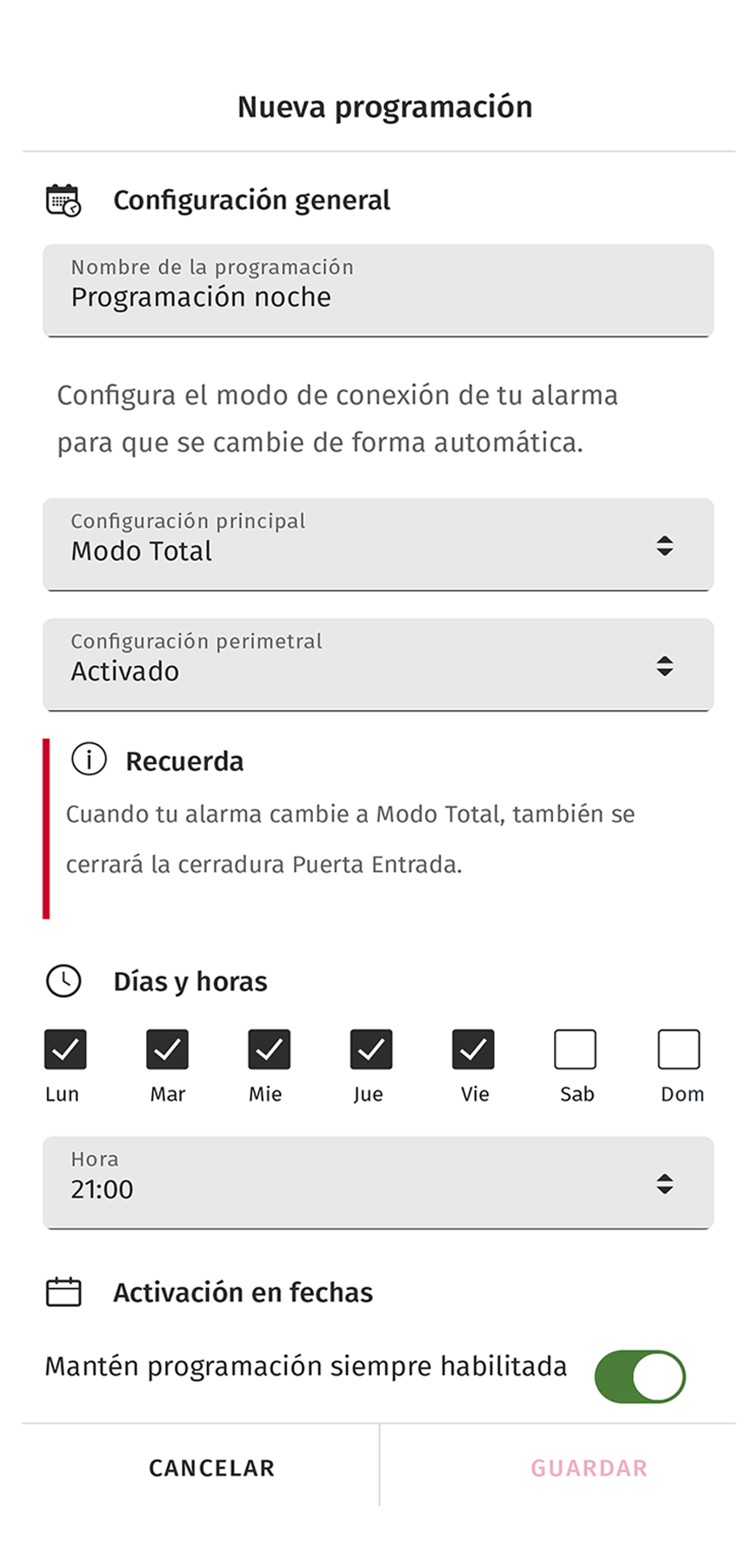Uncheck the Mie day checkbox

click(269, 1049)
